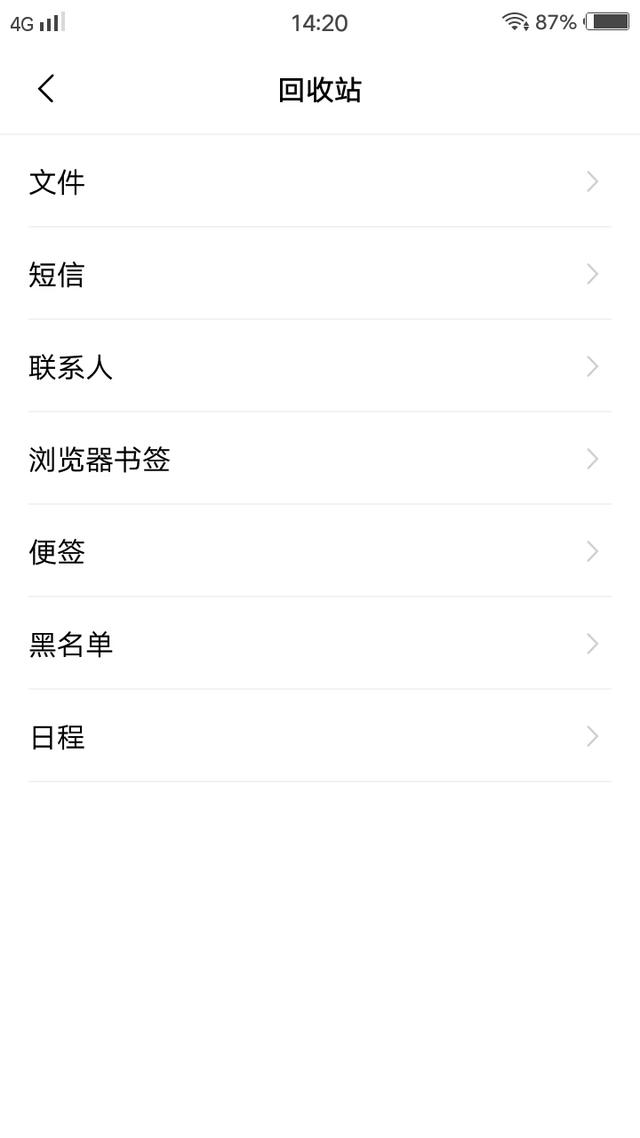The height and width of the screenshot is (1138, 640).
Task: Go back from the 回收站 page
Action: tap(46, 89)
